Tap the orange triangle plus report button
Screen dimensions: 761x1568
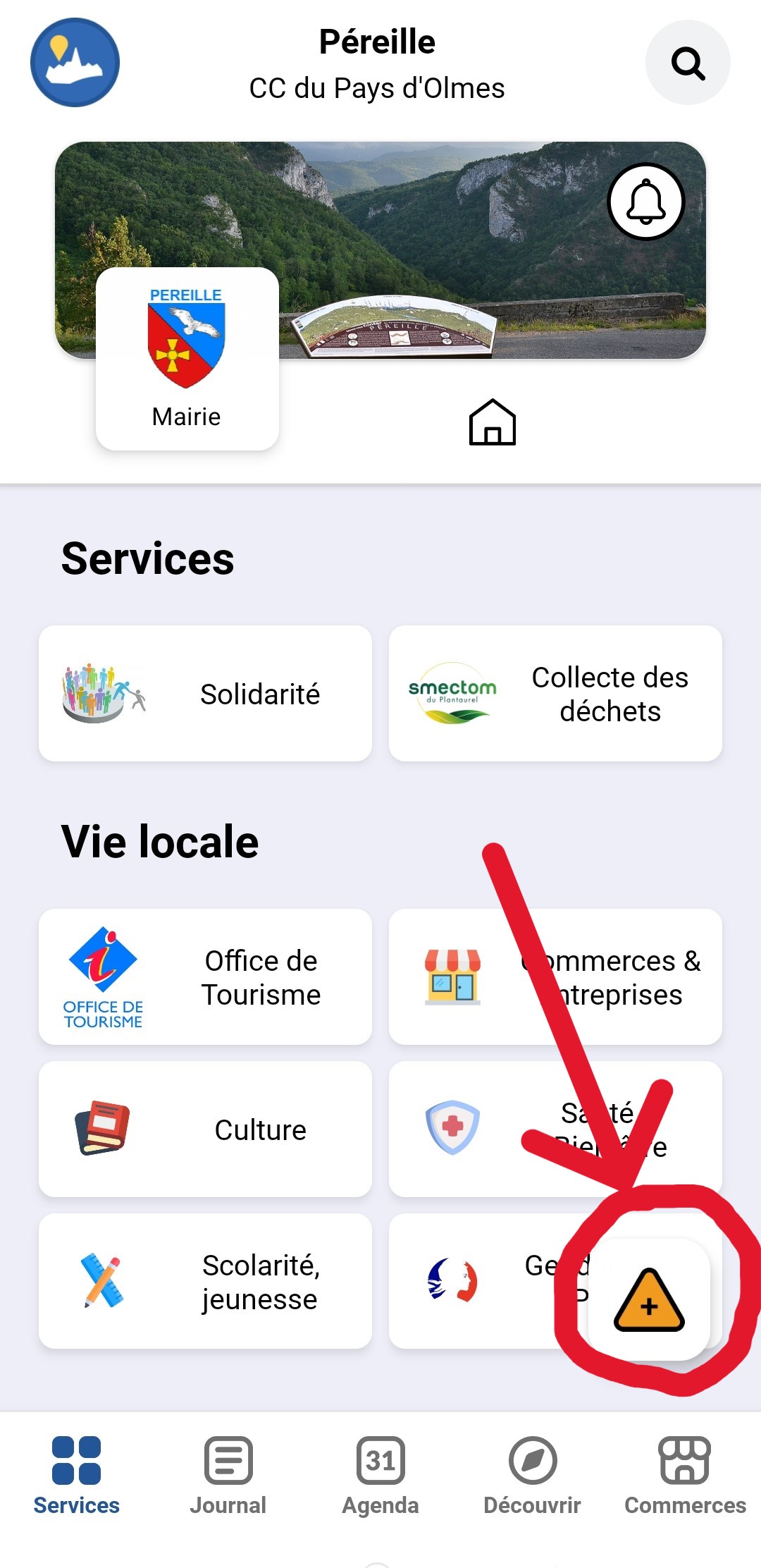(x=649, y=1301)
